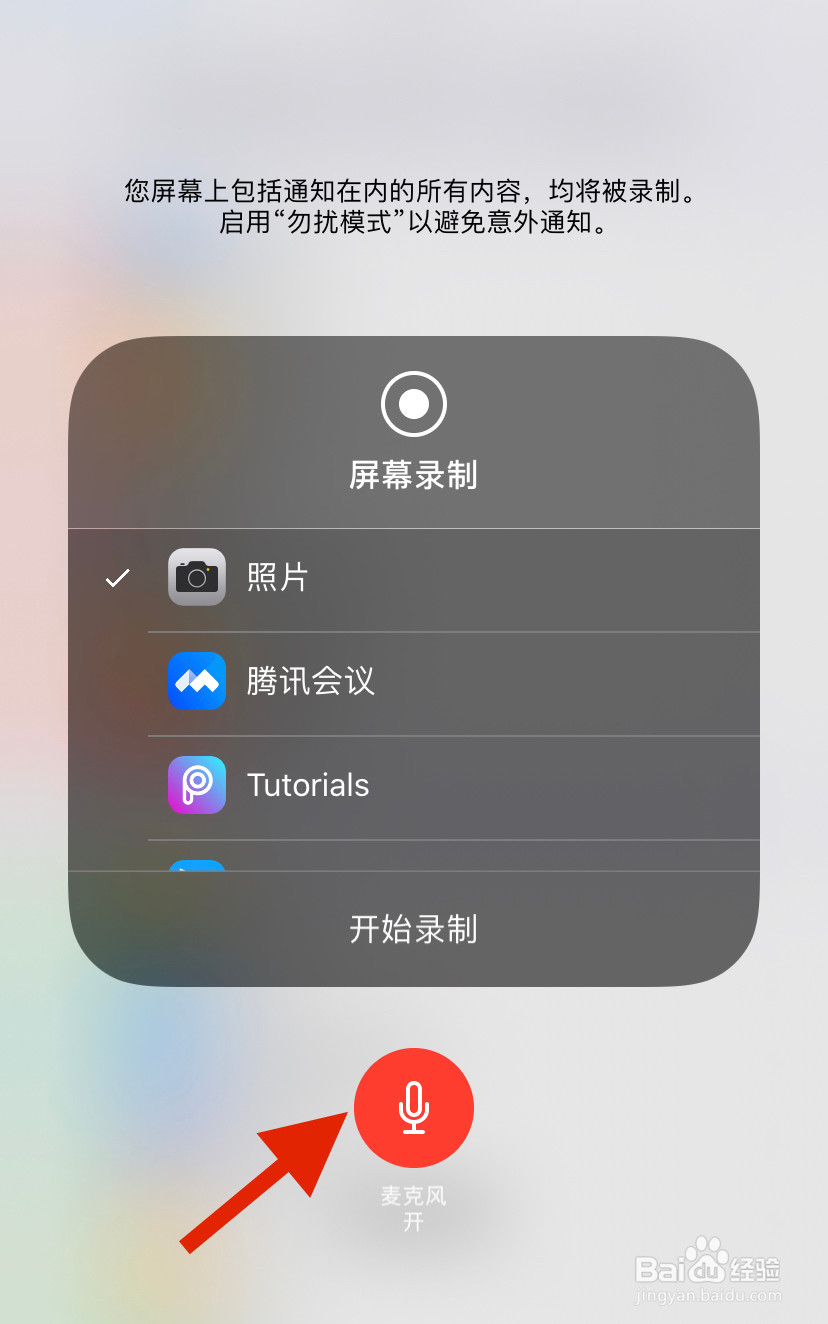
Task: Tap the 屏幕录制 title text
Action: tap(413, 476)
